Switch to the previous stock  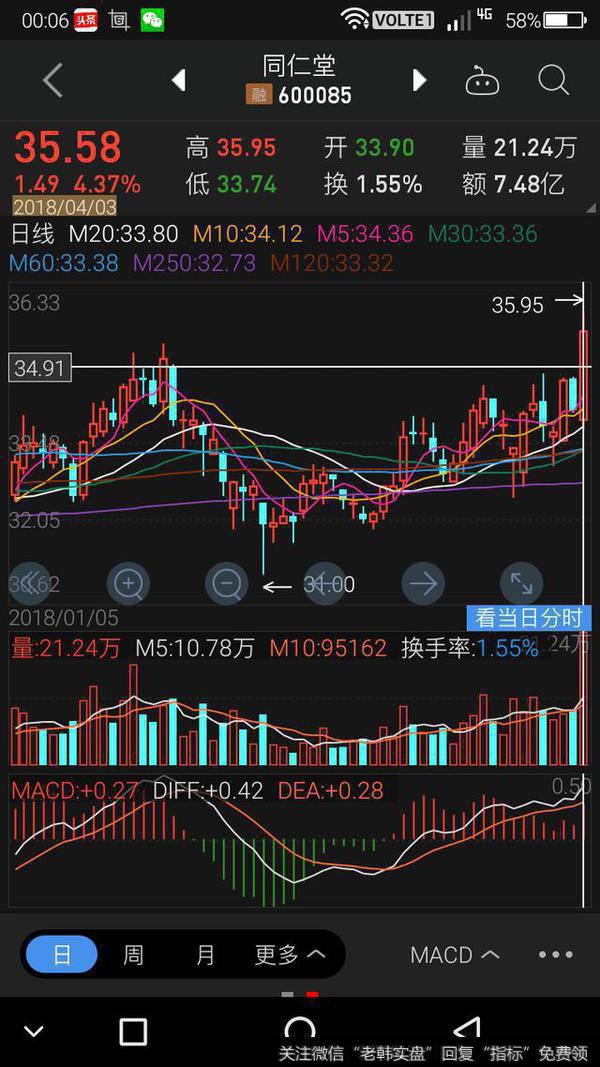[179, 81]
